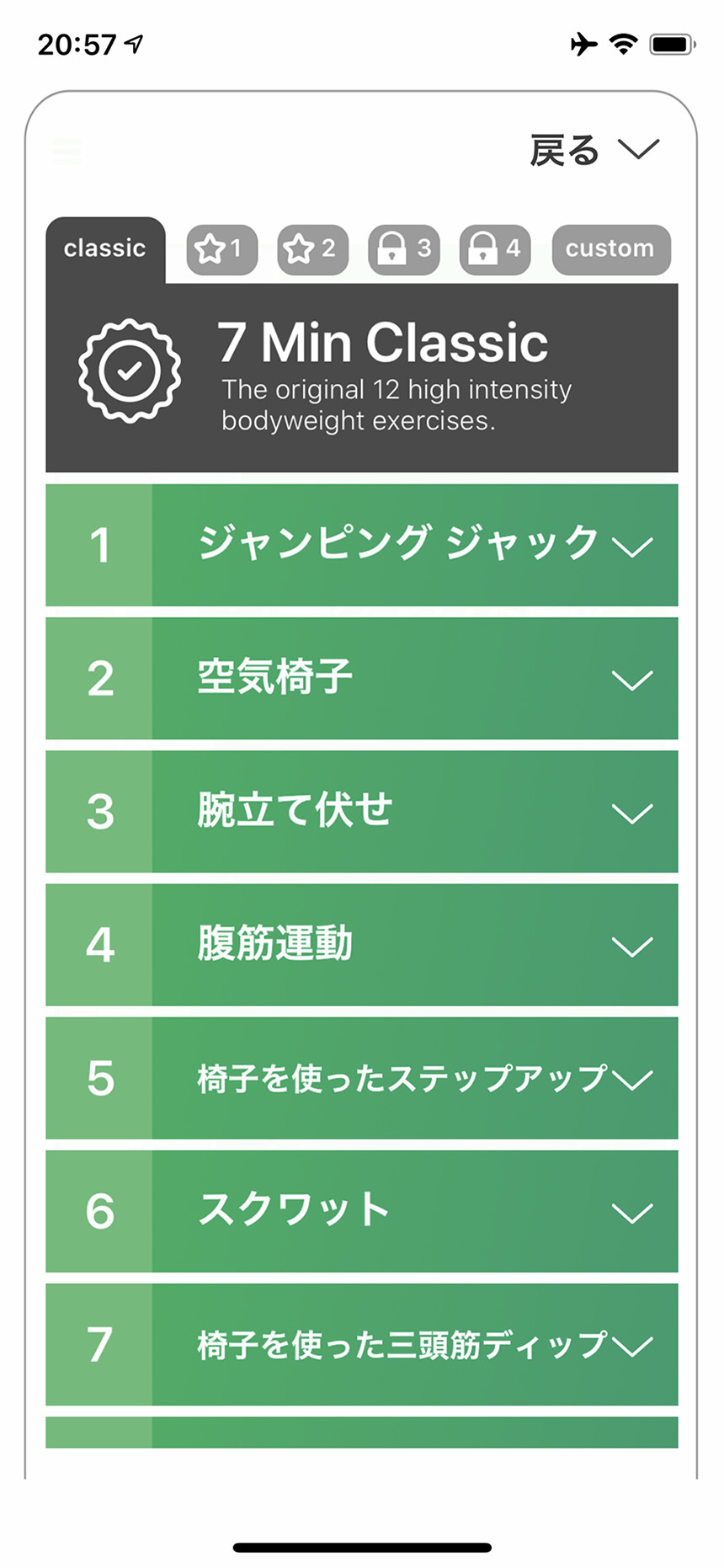Expand exercise 1 ジャンピング ジャック
The width and height of the screenshot is (724, 1568).
click(362, 545)
